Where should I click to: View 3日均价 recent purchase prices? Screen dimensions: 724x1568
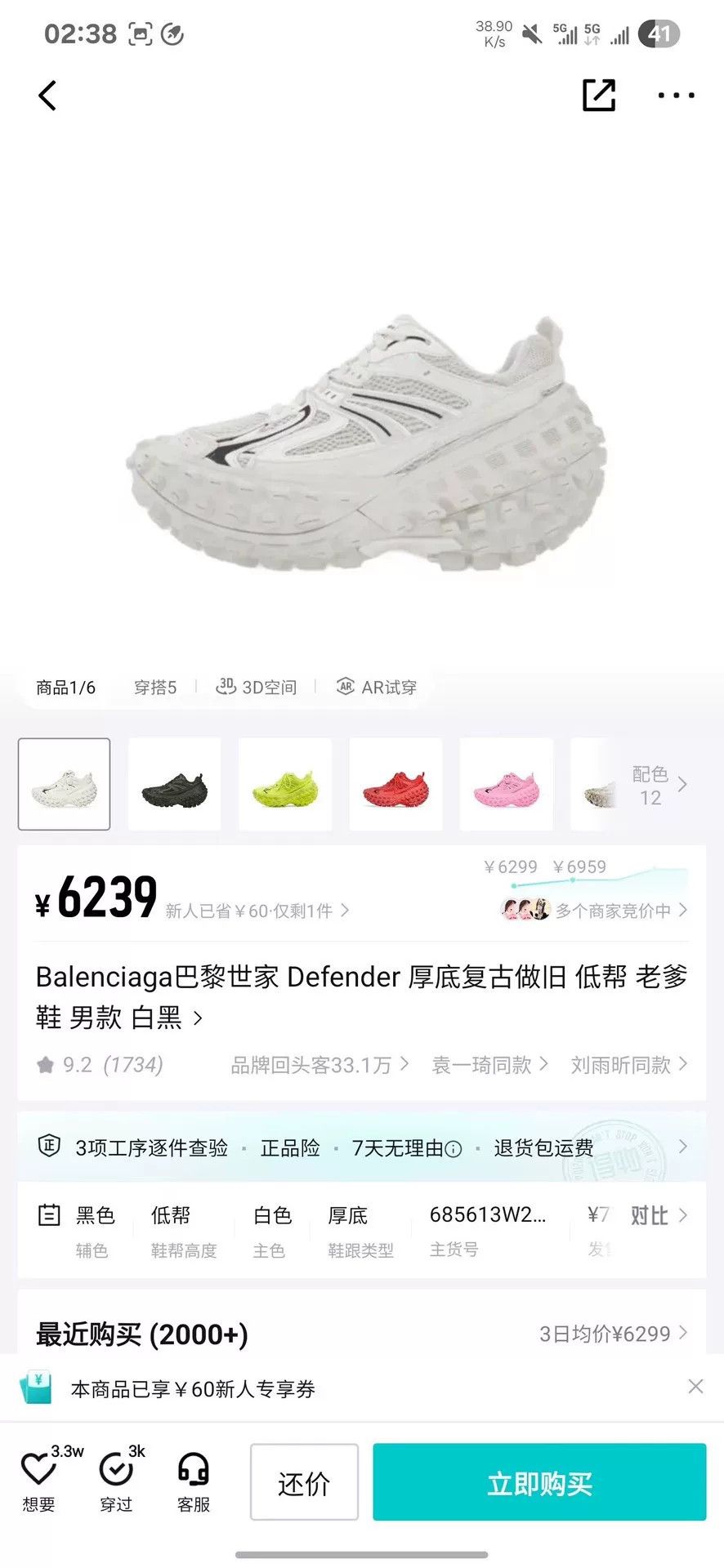coord(613,1334)
